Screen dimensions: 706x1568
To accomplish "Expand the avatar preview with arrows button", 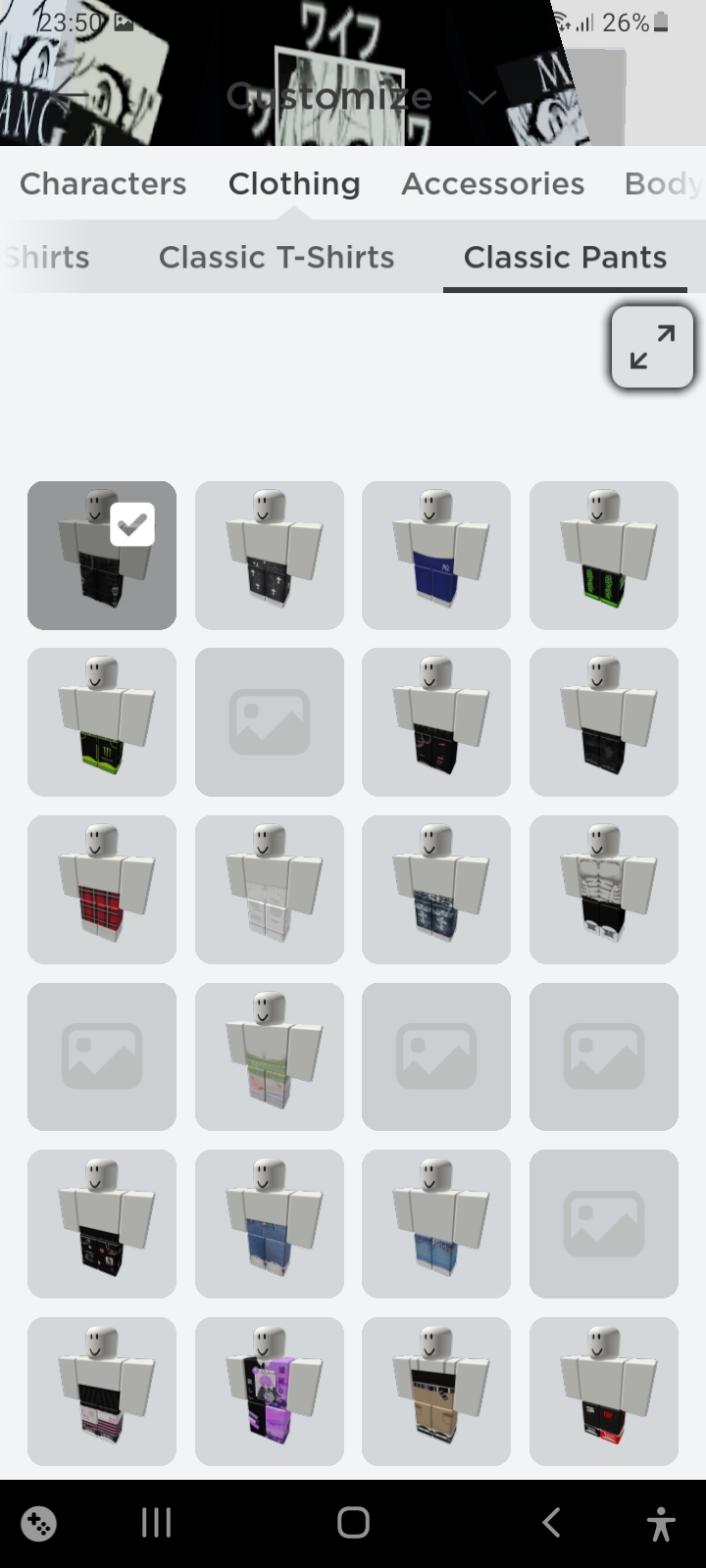I will pyautogui.click(x=652, y=347).
